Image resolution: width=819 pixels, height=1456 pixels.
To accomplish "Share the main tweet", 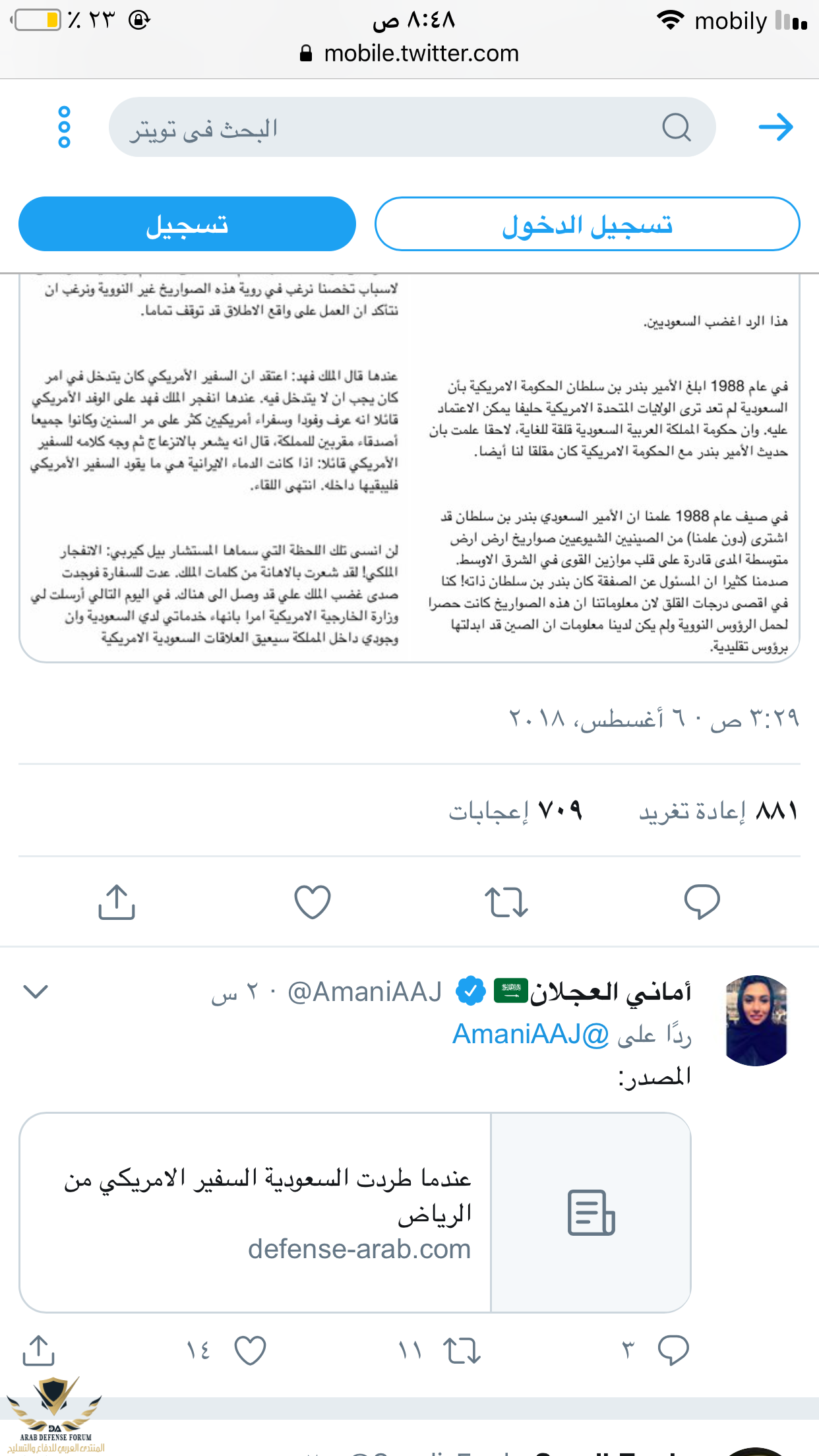I will pos(117,901).
